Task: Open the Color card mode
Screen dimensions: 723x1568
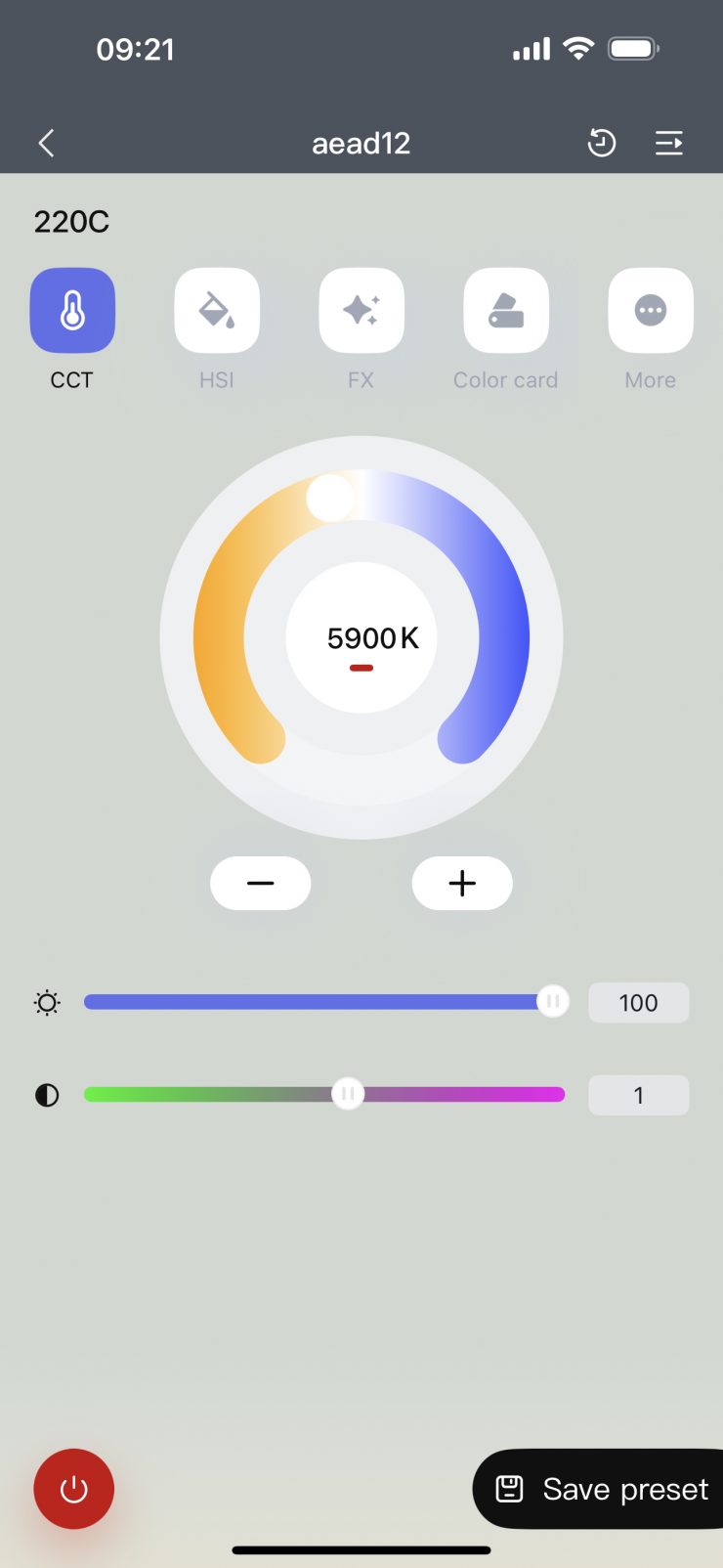Action: click(506, 311)
